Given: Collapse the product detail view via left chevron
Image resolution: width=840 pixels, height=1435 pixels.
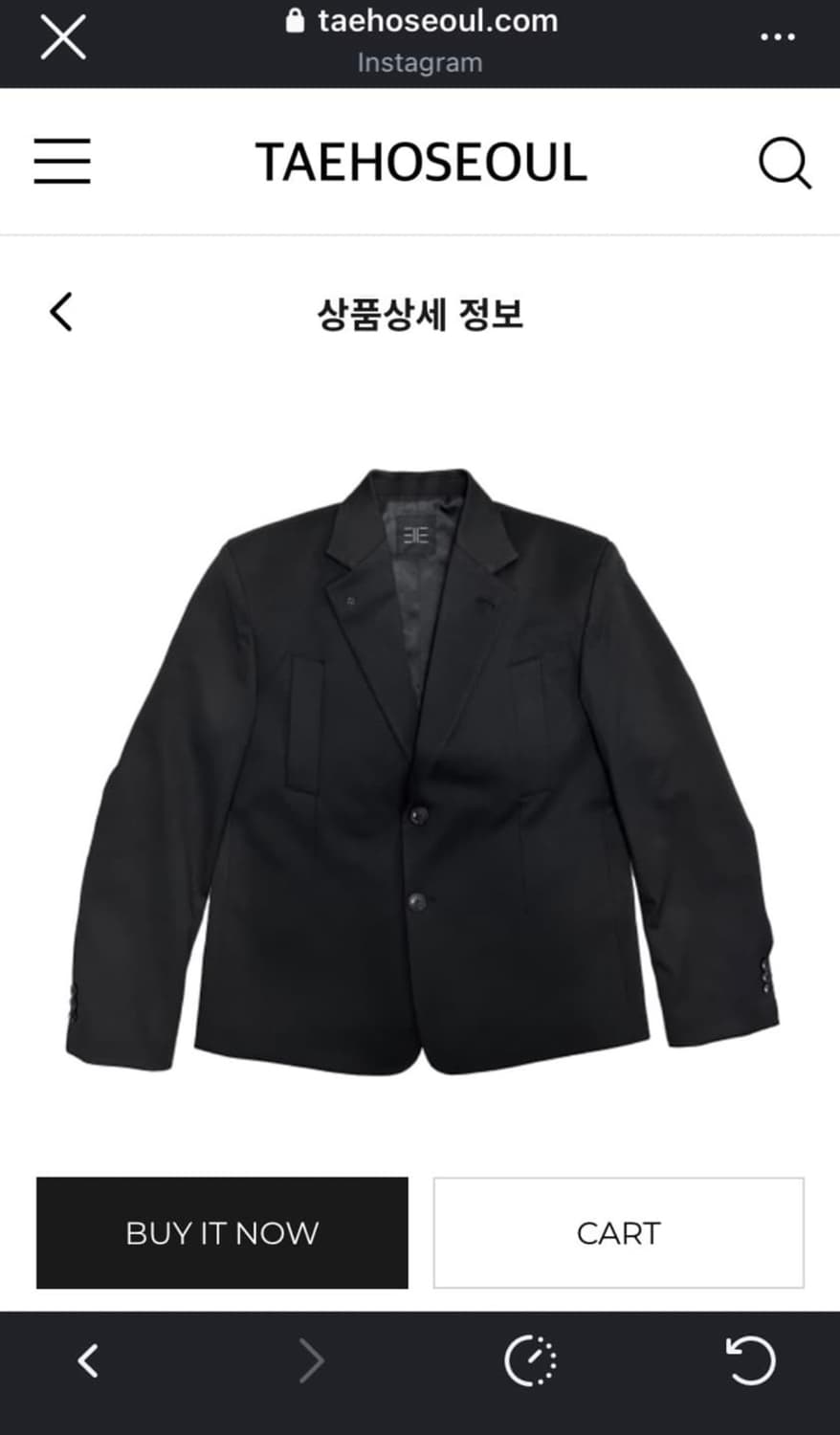Looking at the screenshot, I should click(60, 311).
